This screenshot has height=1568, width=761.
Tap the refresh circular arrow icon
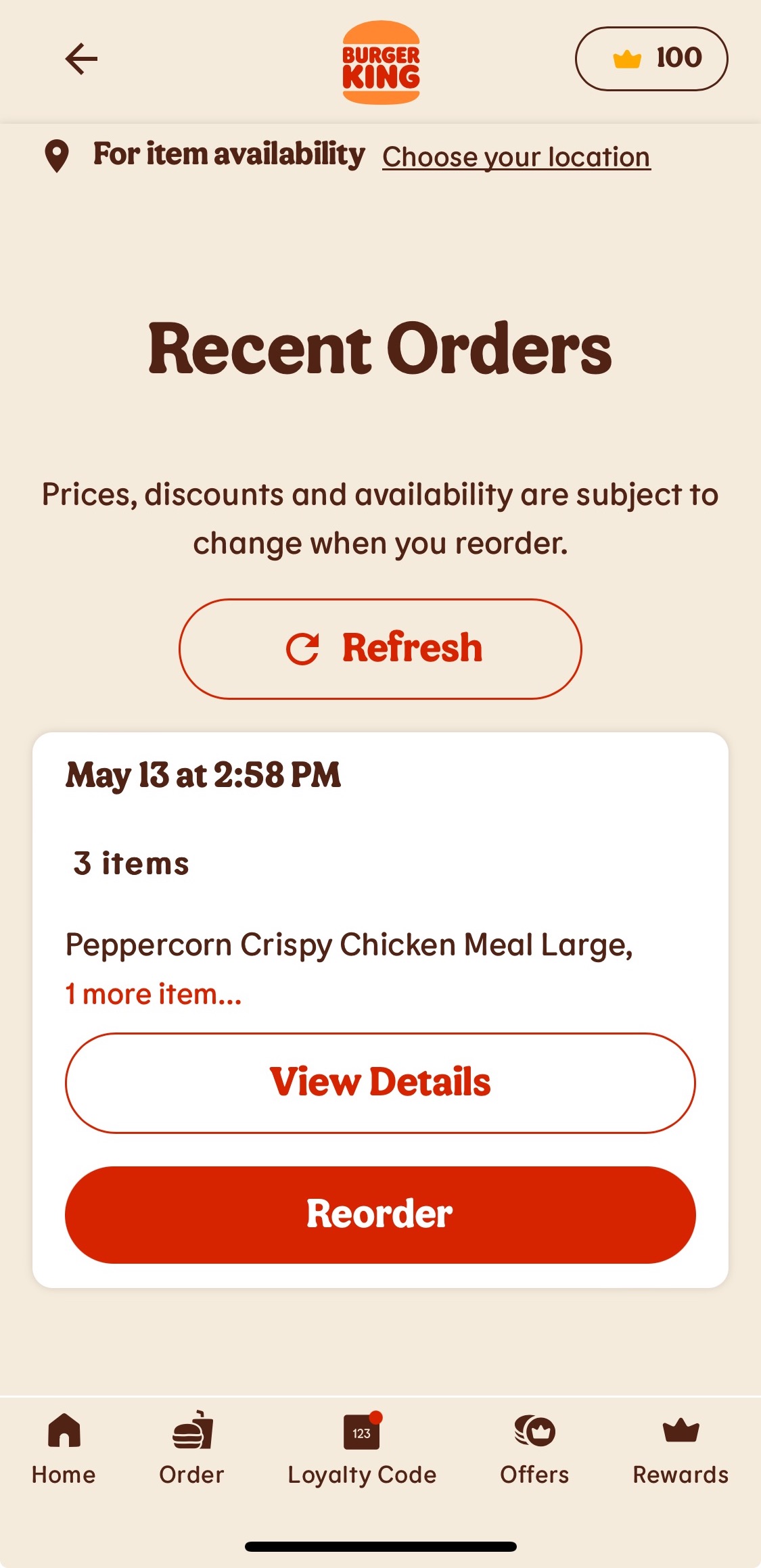click(303, 647)
